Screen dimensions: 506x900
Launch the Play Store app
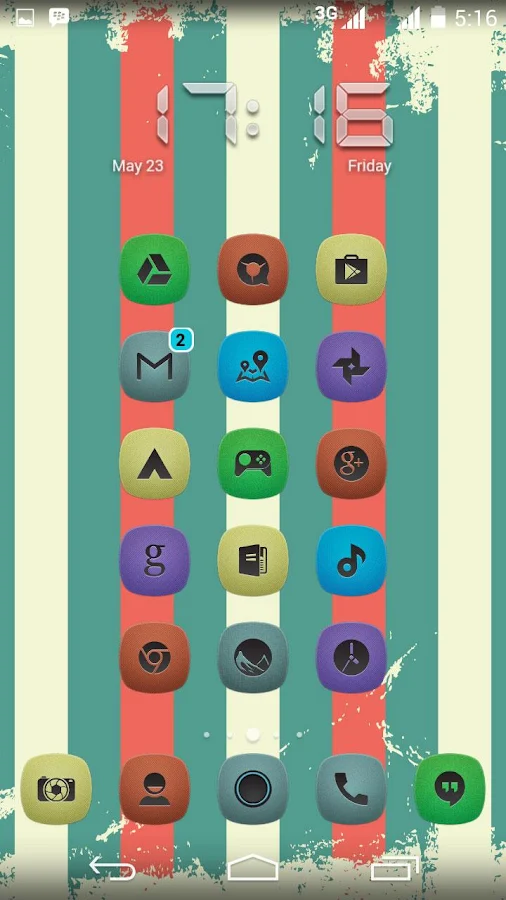click(x=351, y=269)
